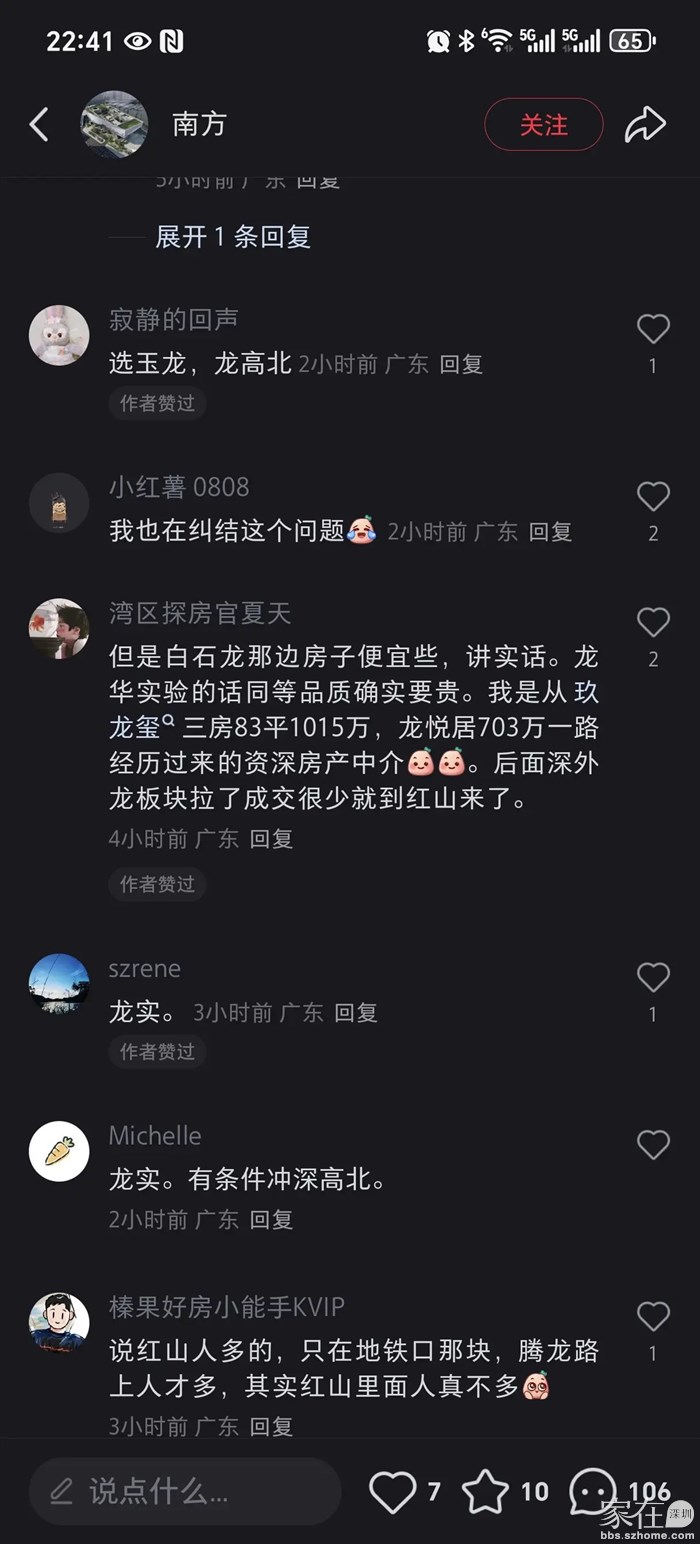
Task: Open comments via the bottom bubble icon
Action: (593, 1492)
